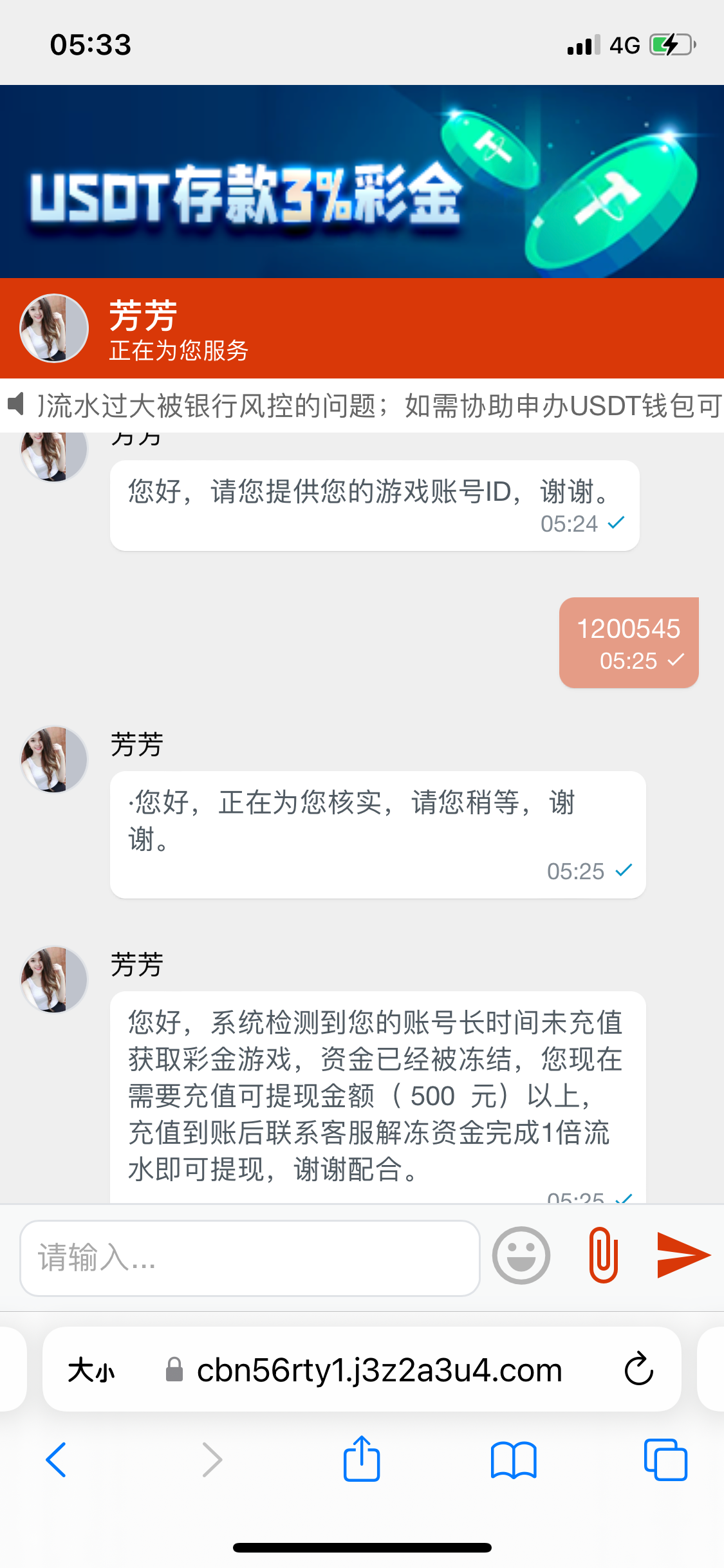The width and height of the screenshot is (724, 1568).
Task: Tap 芳芳's profile avatar in the header
Action: [53, 328]
